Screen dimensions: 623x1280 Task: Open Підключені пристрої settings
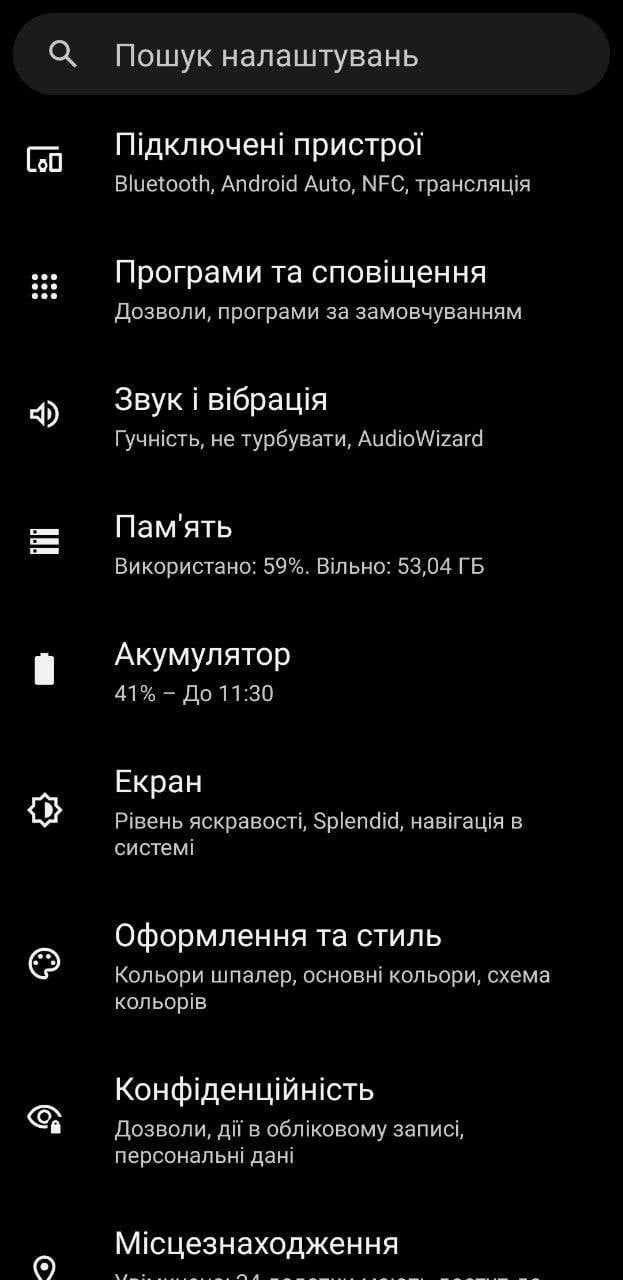(311, 160)
